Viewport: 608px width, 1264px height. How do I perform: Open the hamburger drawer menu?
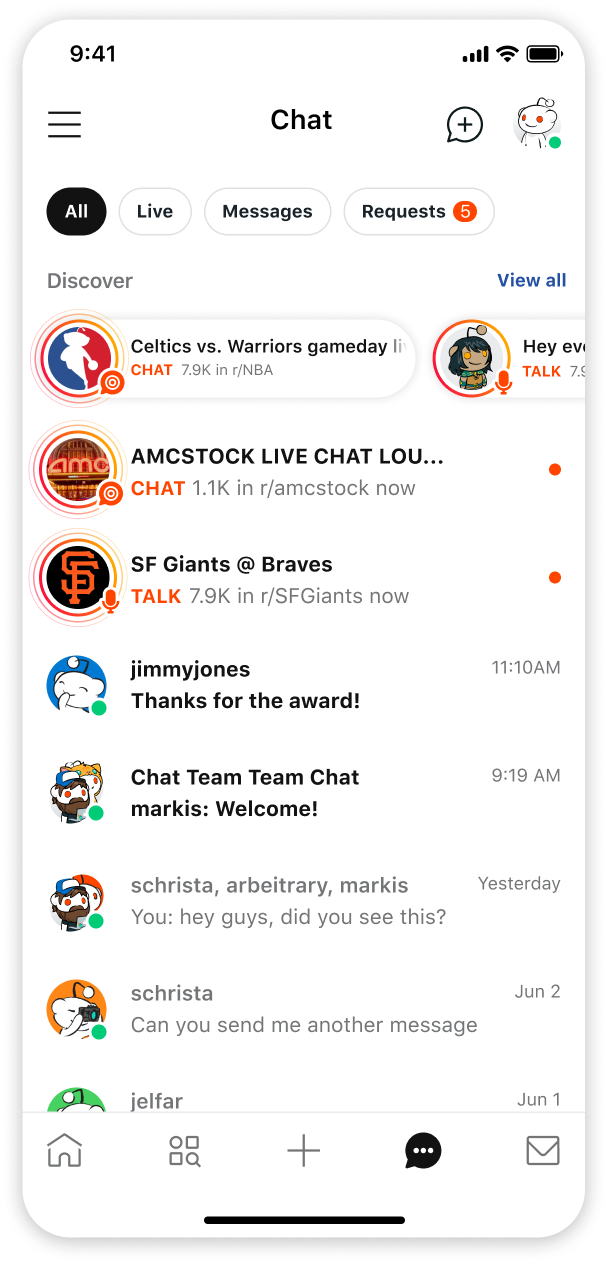(65, 124)
